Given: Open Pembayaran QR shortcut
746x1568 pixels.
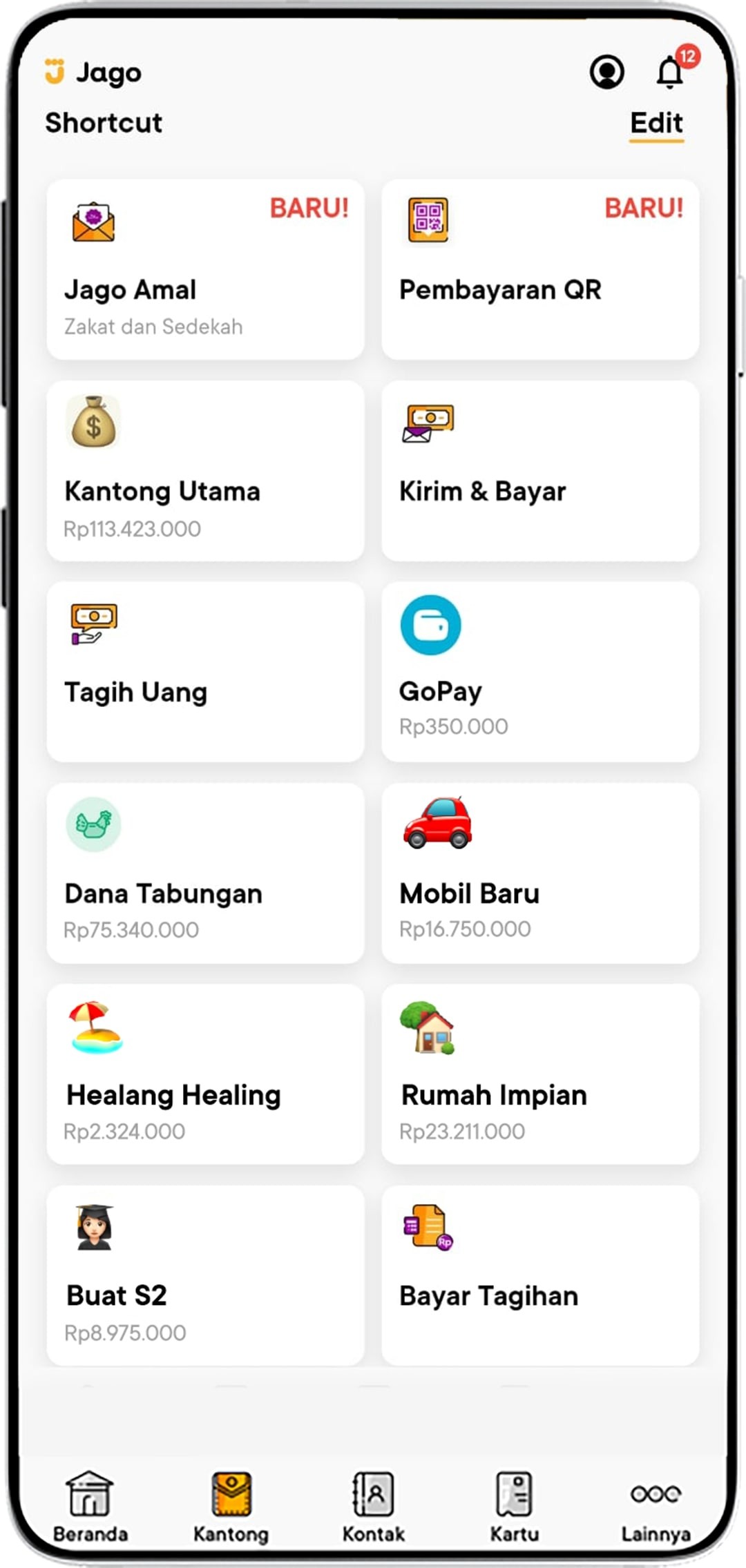Looking at the screenshot, I should 539,269.
